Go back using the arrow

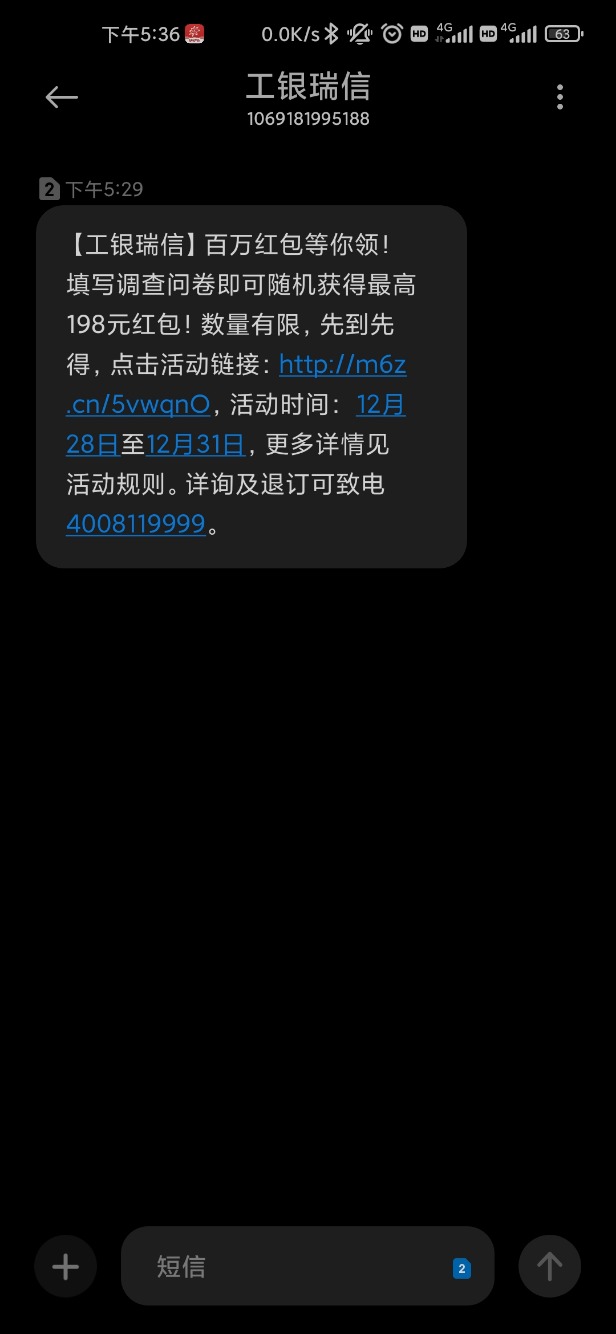[61, 97]
